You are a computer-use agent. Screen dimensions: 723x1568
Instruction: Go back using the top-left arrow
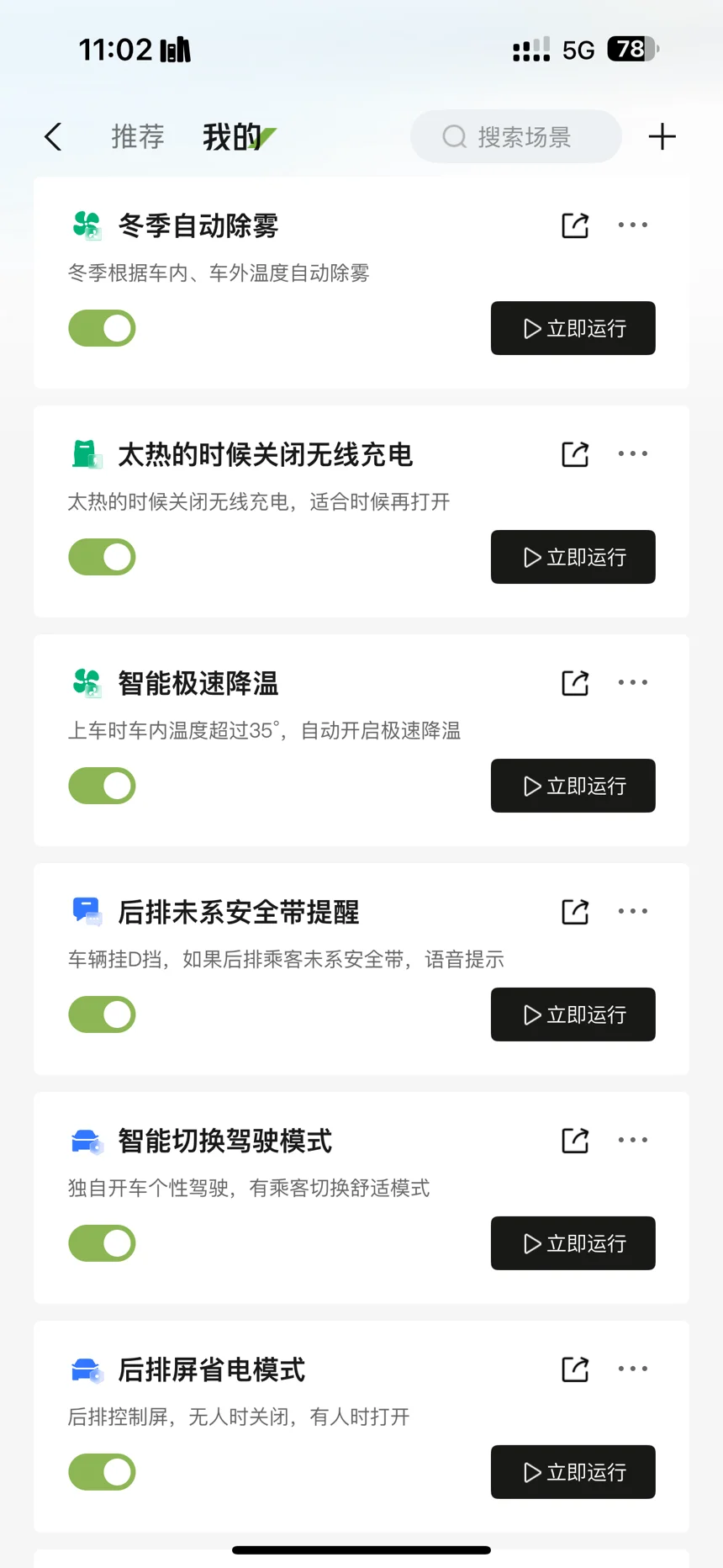(x=53, y=136)
